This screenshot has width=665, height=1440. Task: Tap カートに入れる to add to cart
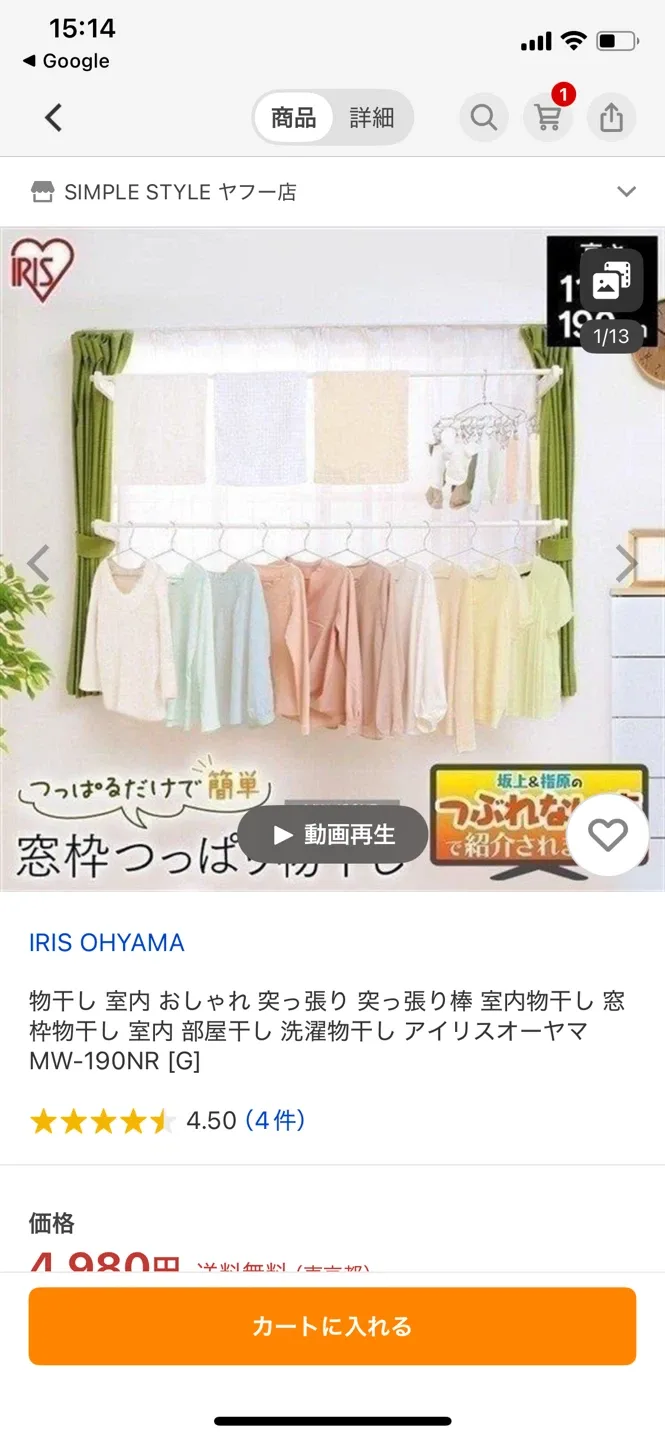[332, 1326]
